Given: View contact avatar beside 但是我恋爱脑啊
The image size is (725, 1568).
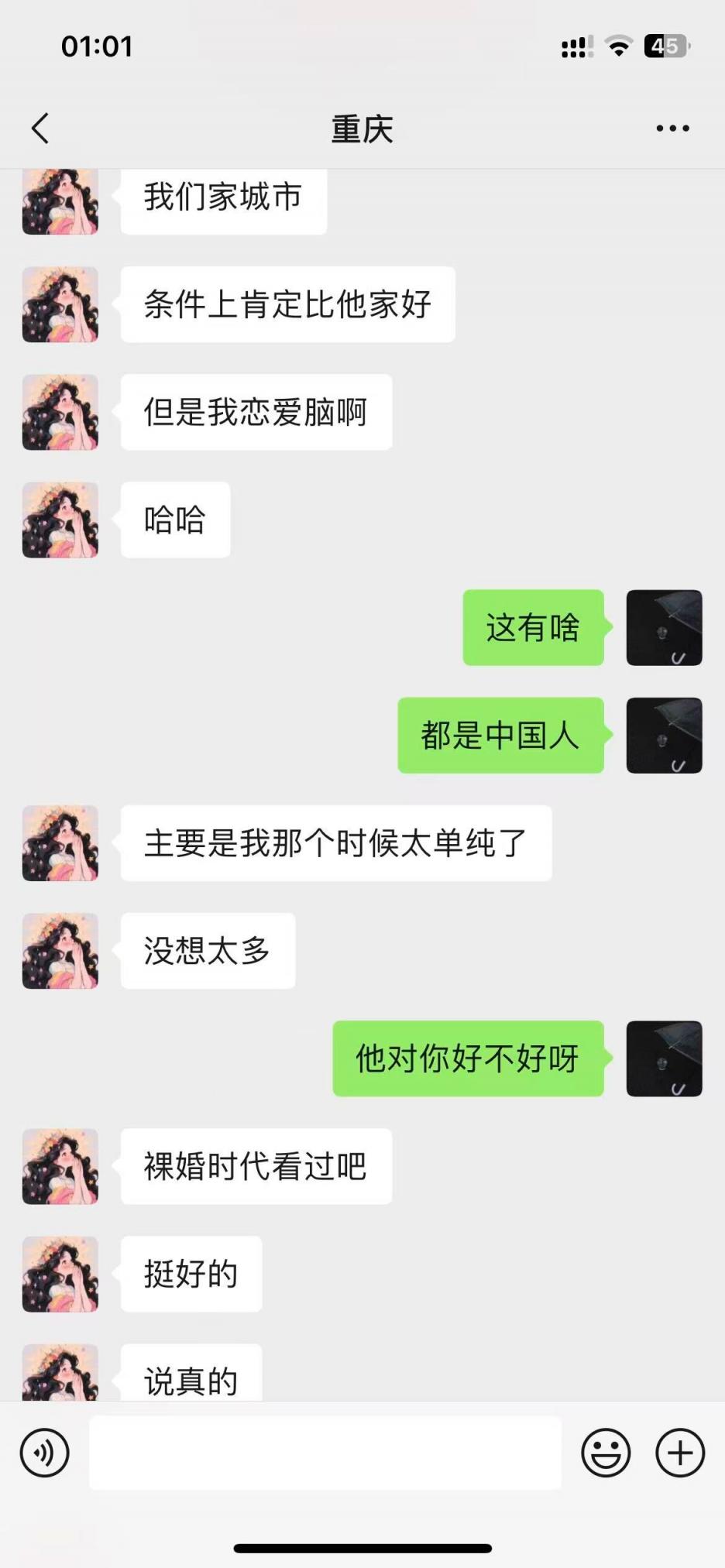Looking at the screenshot, I should pos(60,412).
